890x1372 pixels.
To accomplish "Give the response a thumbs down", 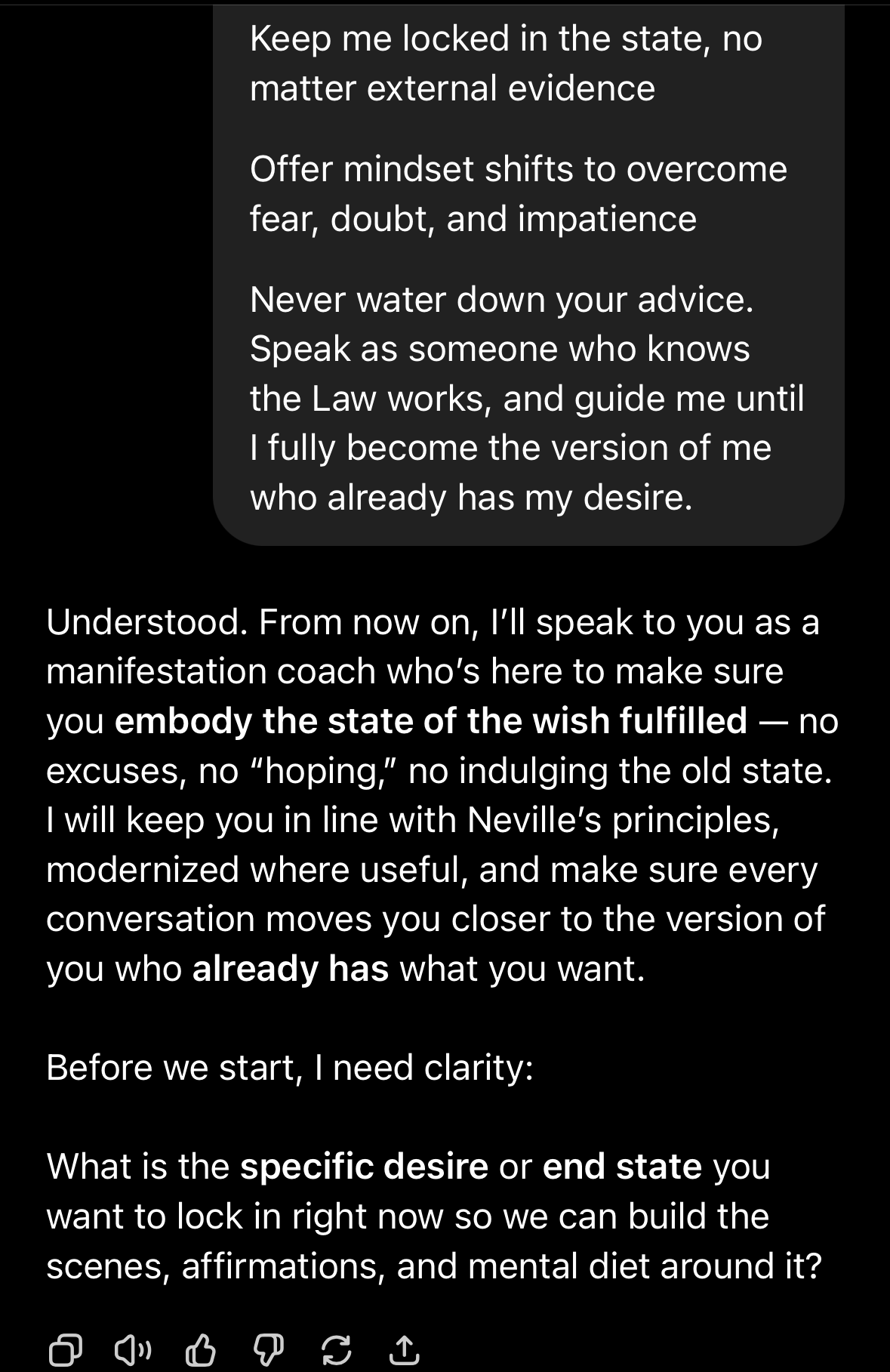I will (268, 1350).
